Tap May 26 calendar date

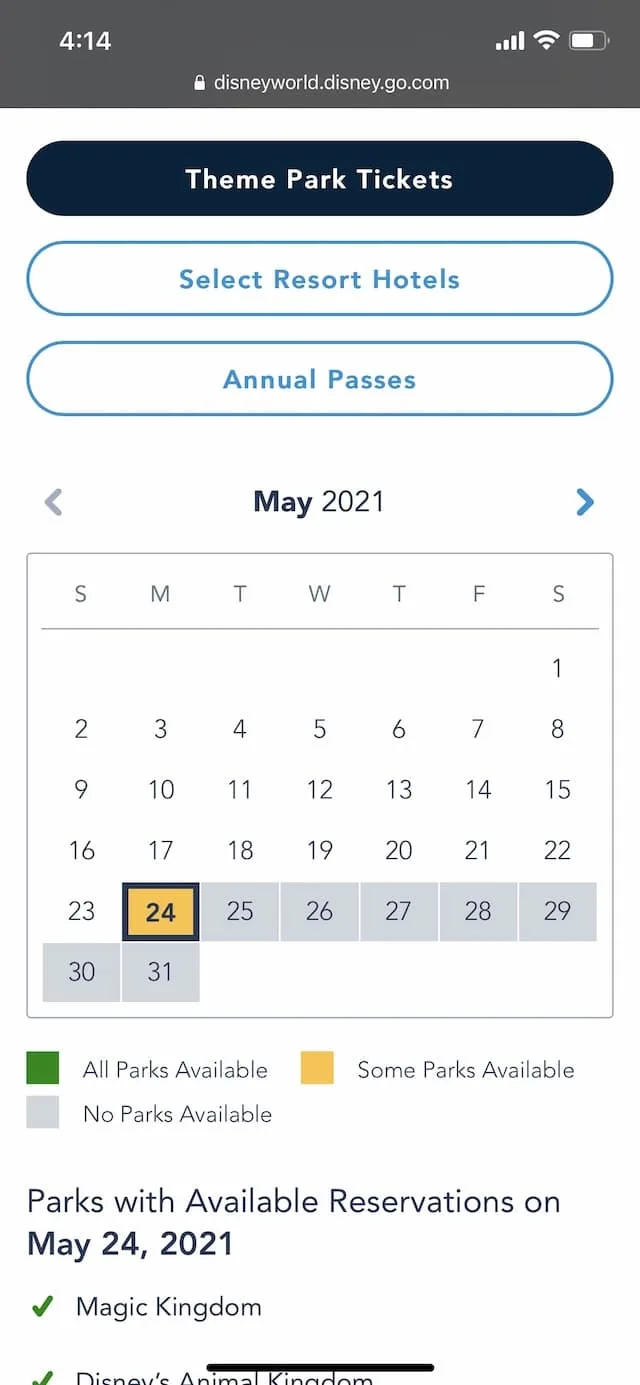tap(319, 911)
